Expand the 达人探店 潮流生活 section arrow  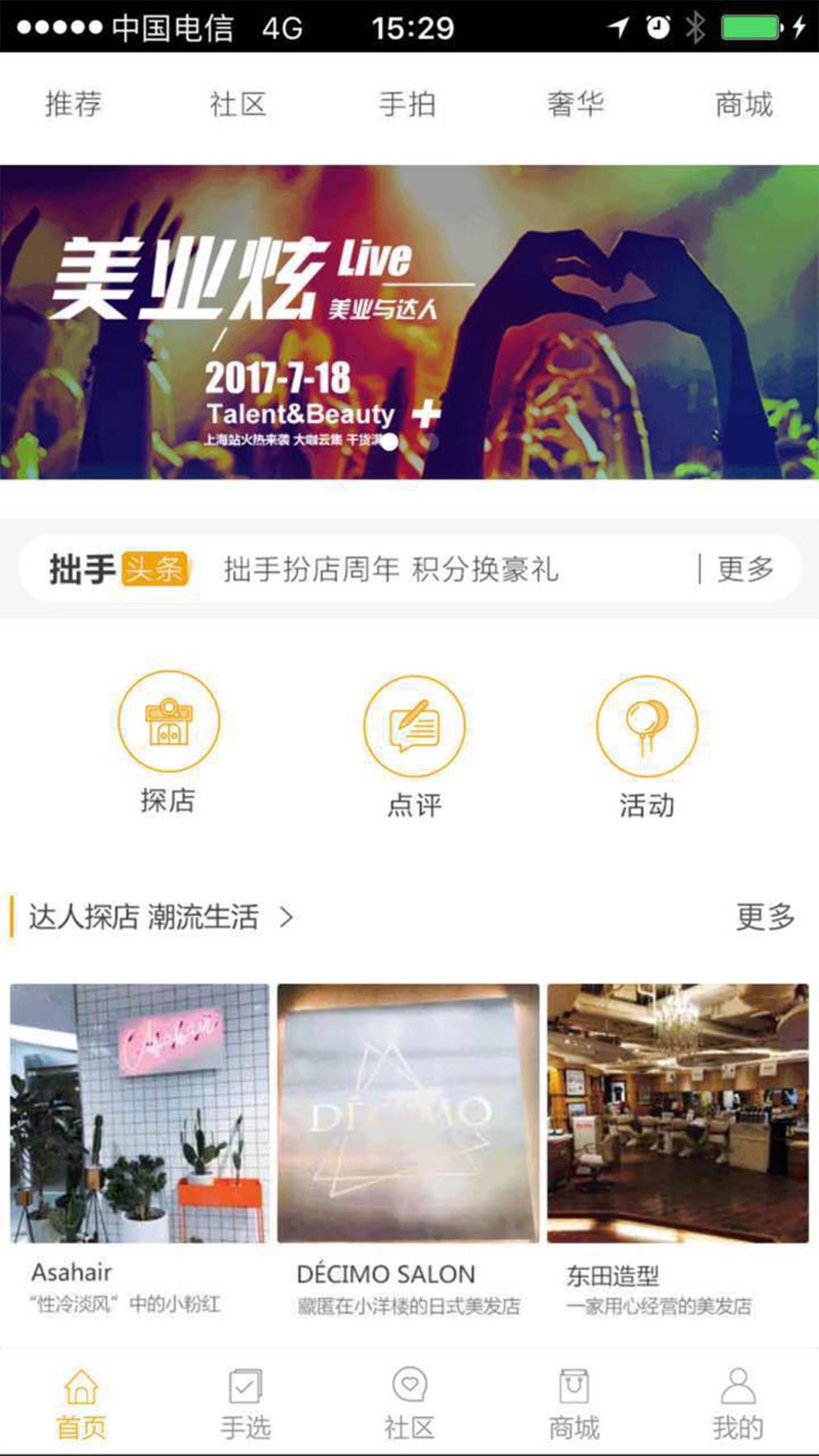pyautogui.click(x=285, y=917)
